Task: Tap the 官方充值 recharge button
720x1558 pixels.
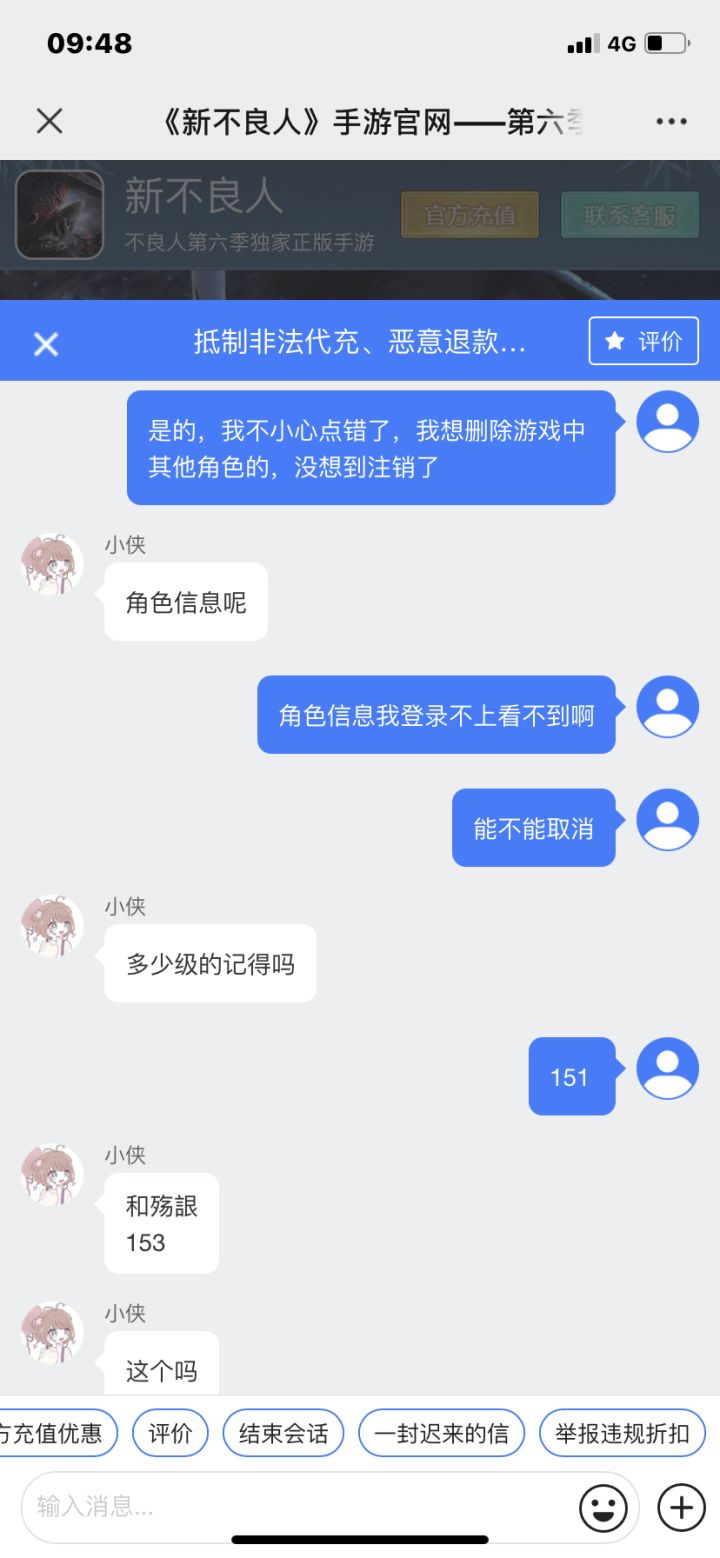Action: click(x=469, y=213)
